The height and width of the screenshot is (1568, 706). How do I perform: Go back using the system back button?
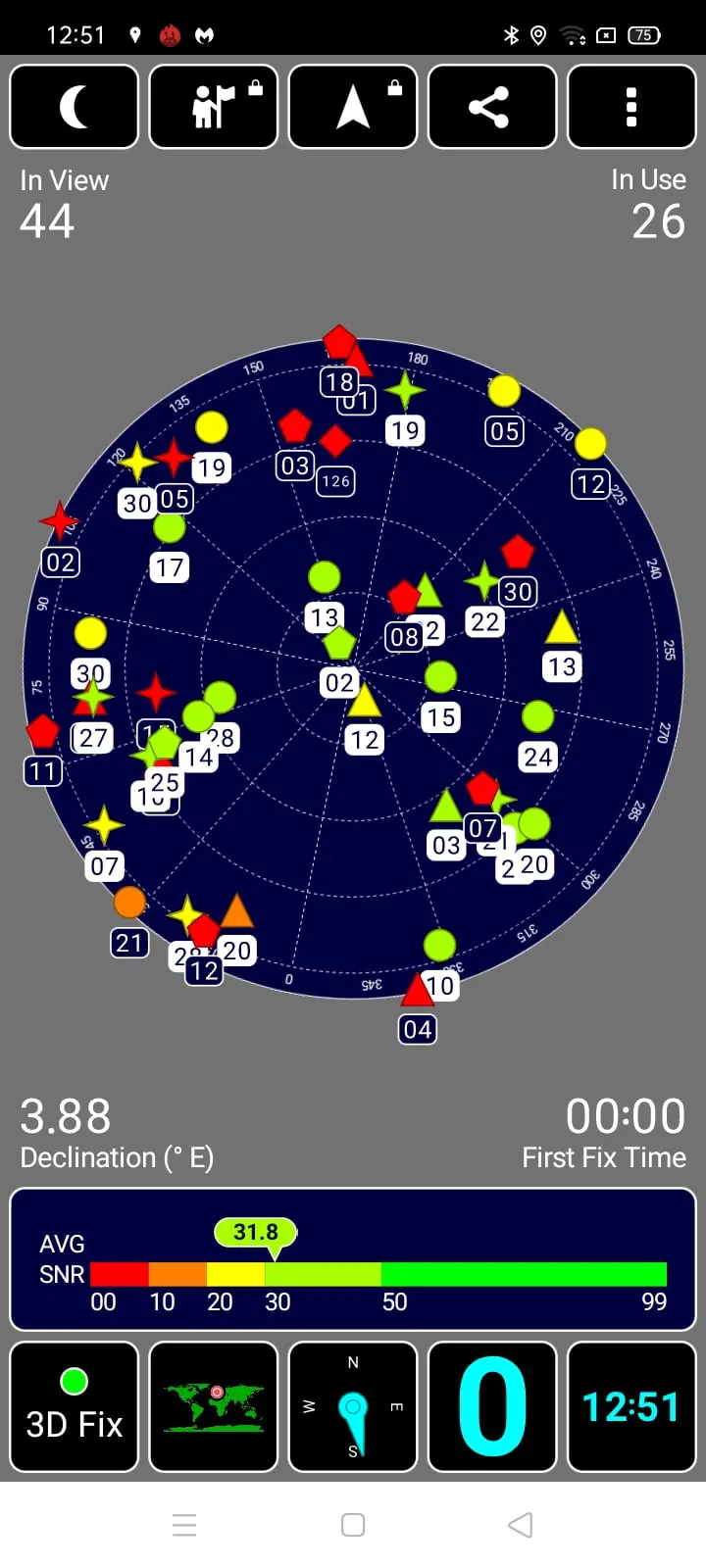521,1525
